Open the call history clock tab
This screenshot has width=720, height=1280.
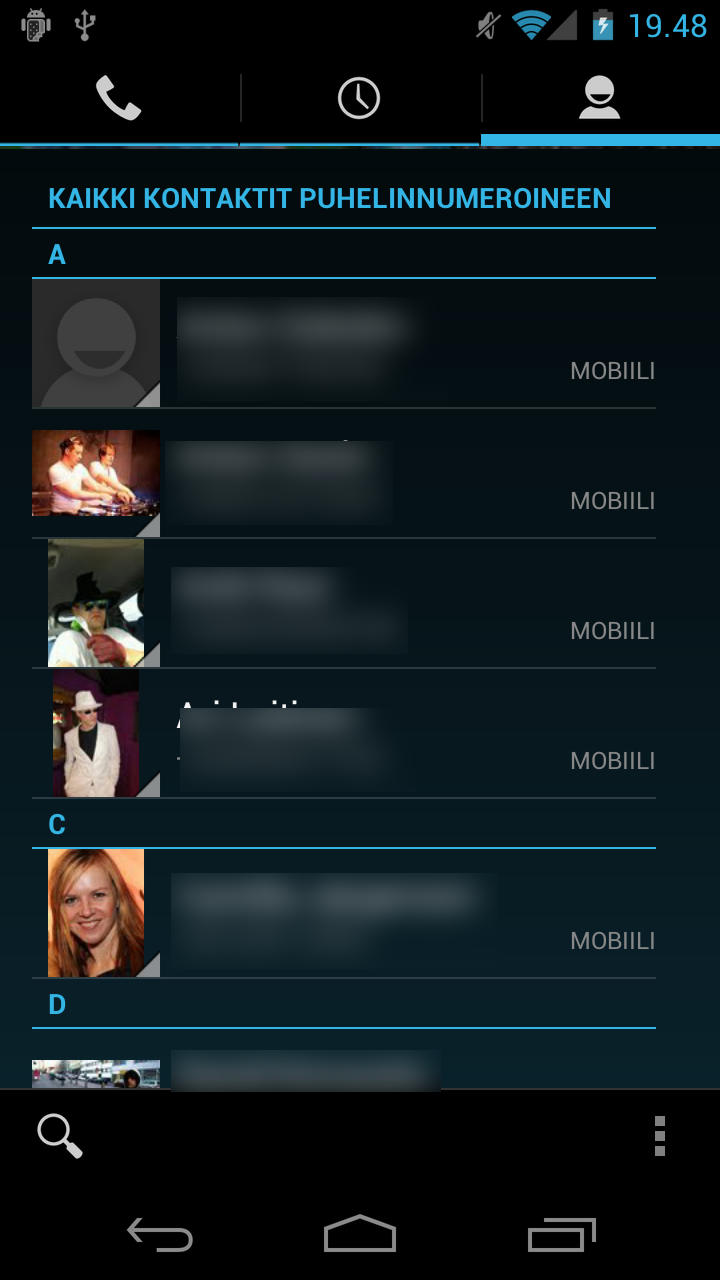(x=360, y=98)
